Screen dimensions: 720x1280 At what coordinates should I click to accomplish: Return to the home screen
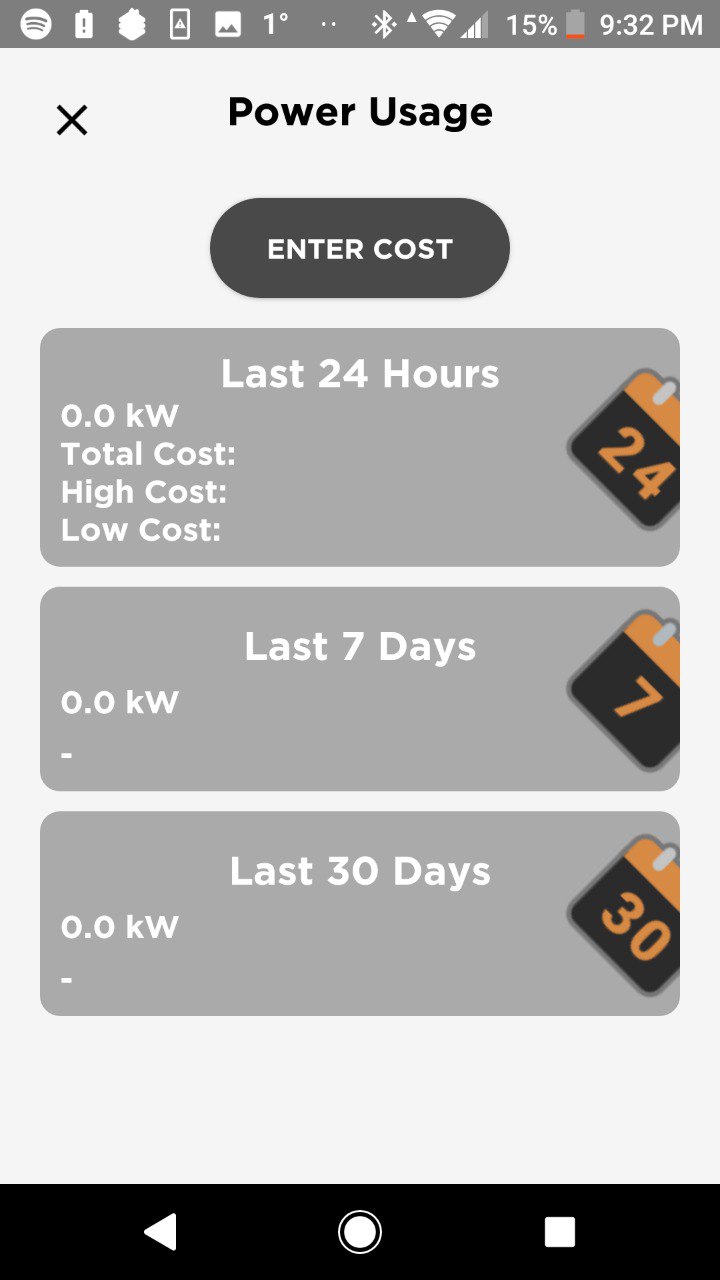coord(360,1232)
